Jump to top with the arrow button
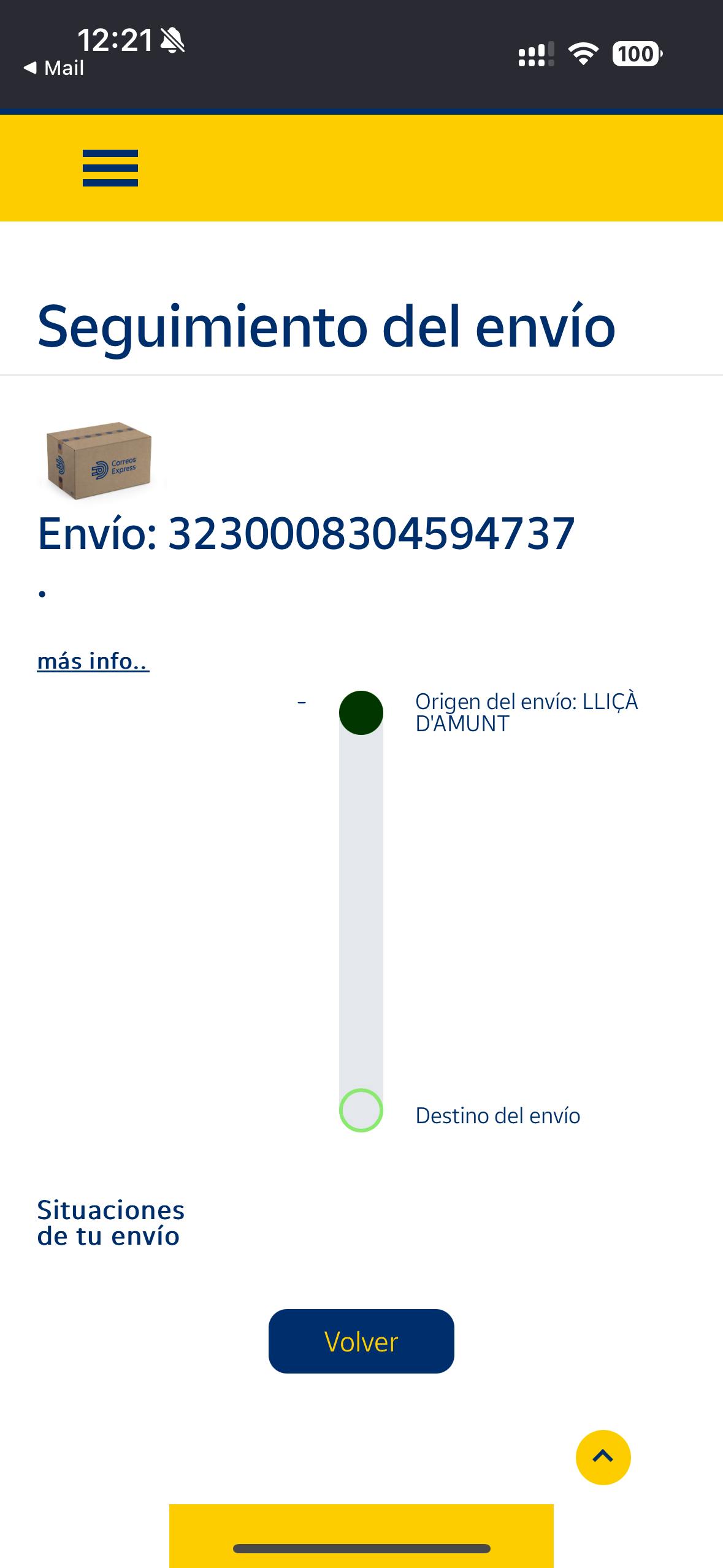 click(x=603, y=1457)
